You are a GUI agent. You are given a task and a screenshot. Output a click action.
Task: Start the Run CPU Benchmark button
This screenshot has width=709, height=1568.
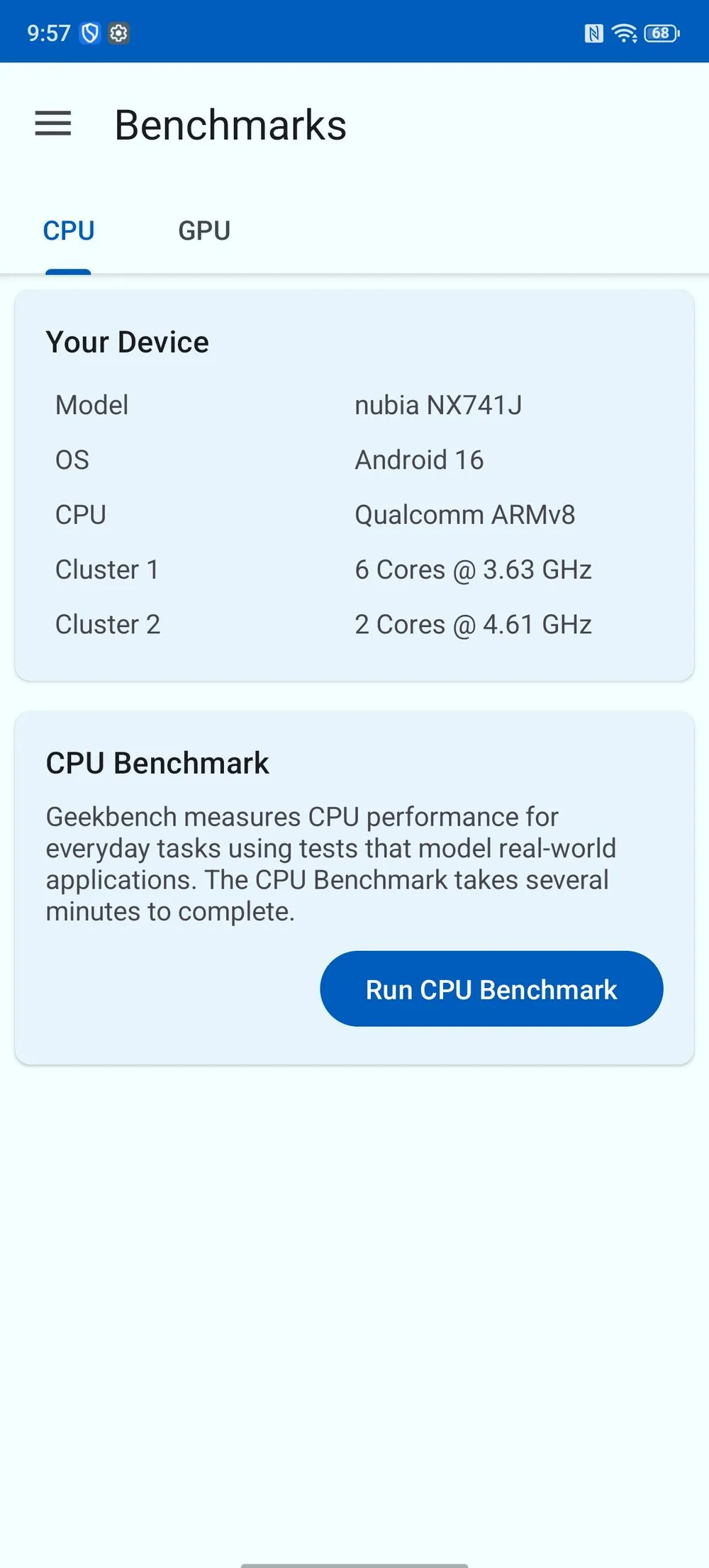(491, 989)
